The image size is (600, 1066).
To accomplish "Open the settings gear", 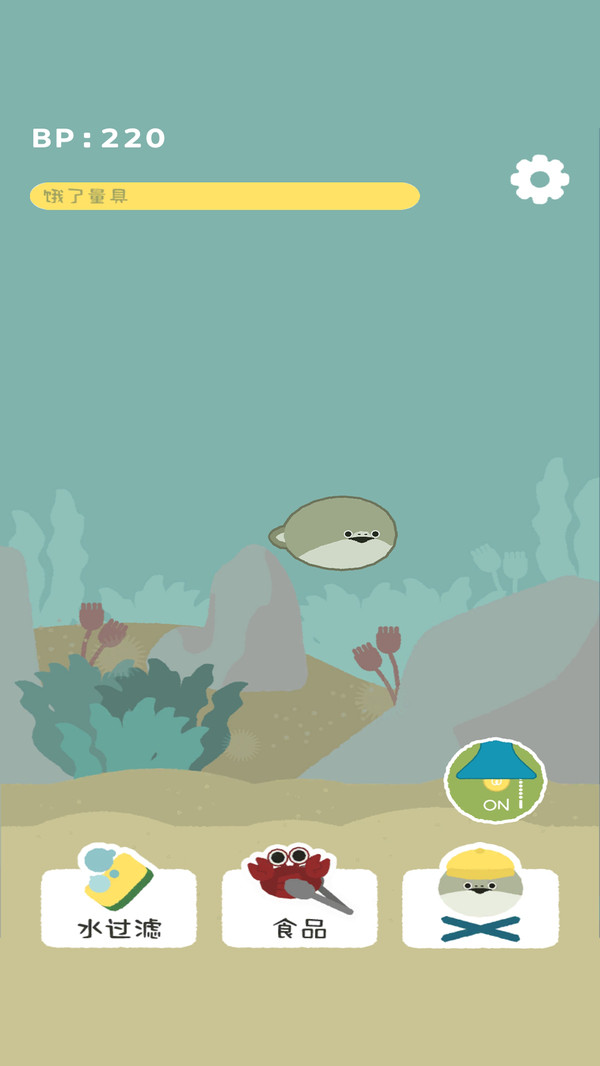I will click(540, 180).
